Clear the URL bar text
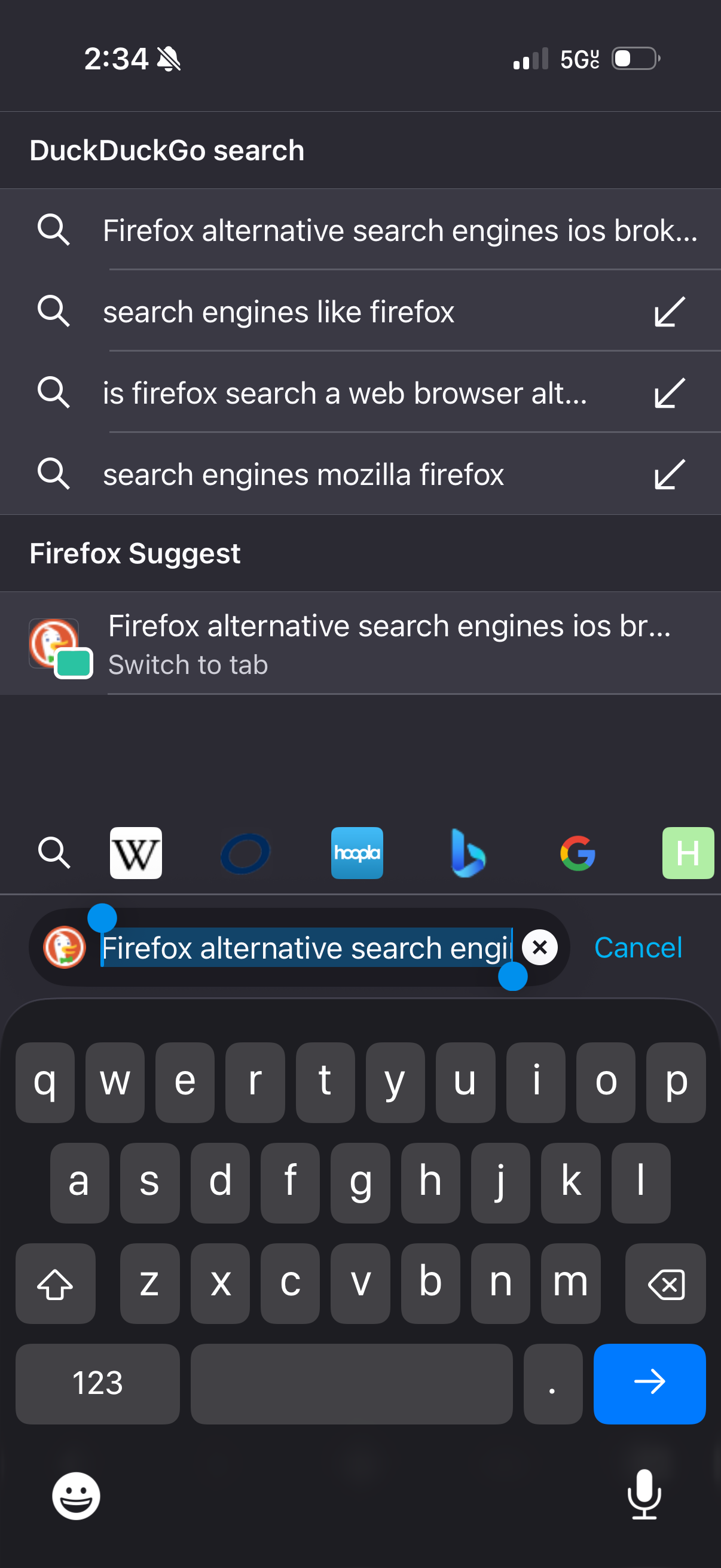This screenshot has width=721, height=1568. [x=540, y=947]
